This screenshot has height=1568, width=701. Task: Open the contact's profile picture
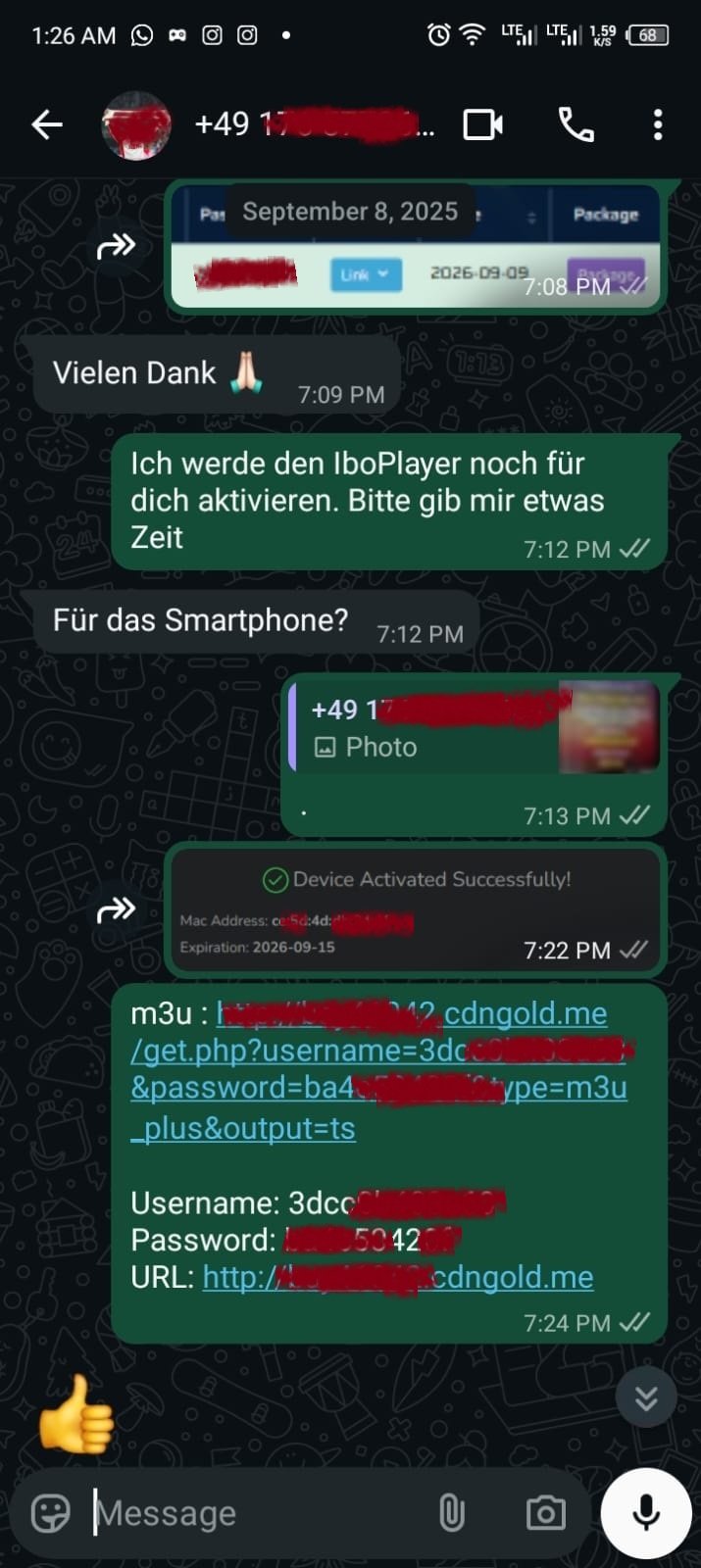click(136, 124)
